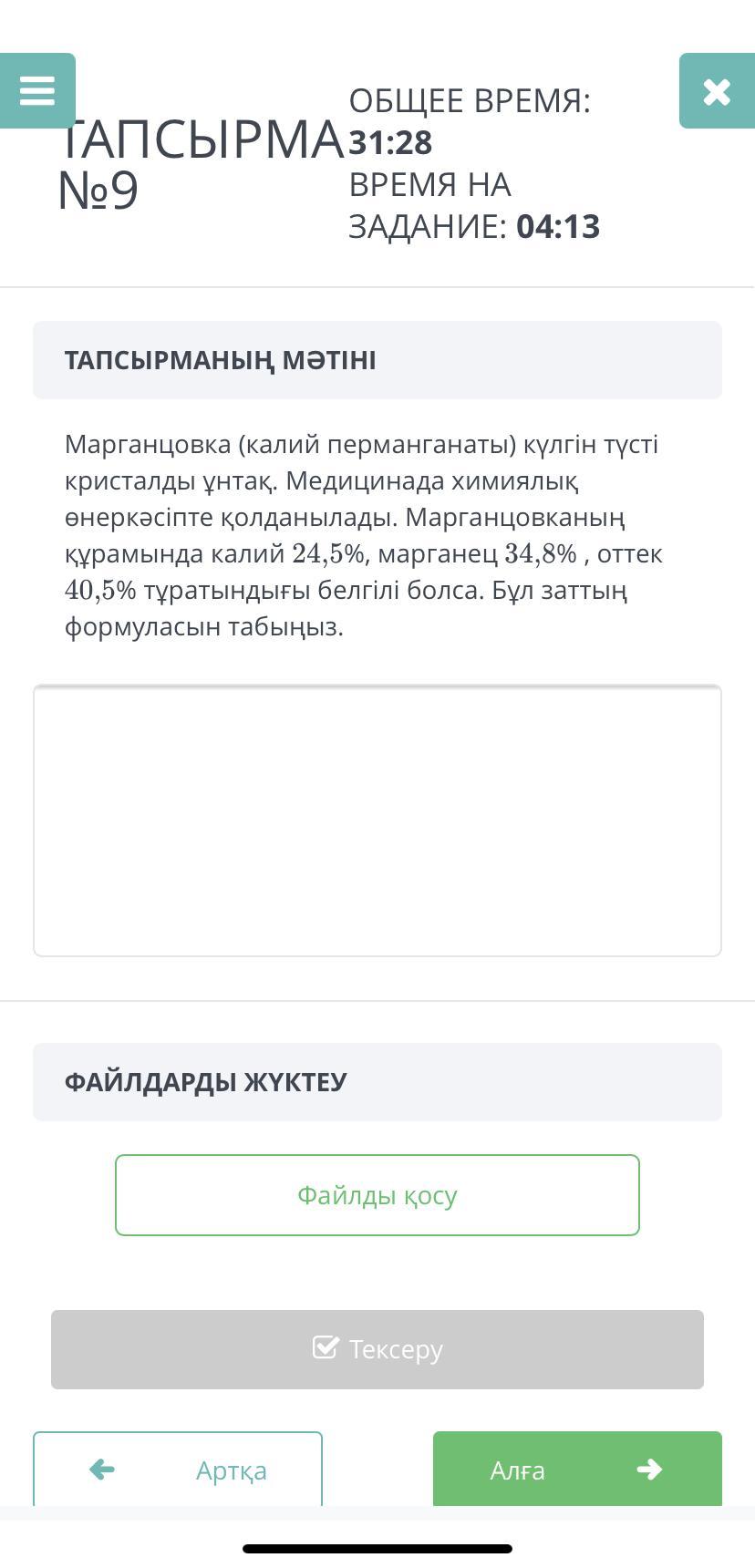Close the task with the X button
Screen dimensions: 755x1568
pyautogui.click(x=717, y=90)
